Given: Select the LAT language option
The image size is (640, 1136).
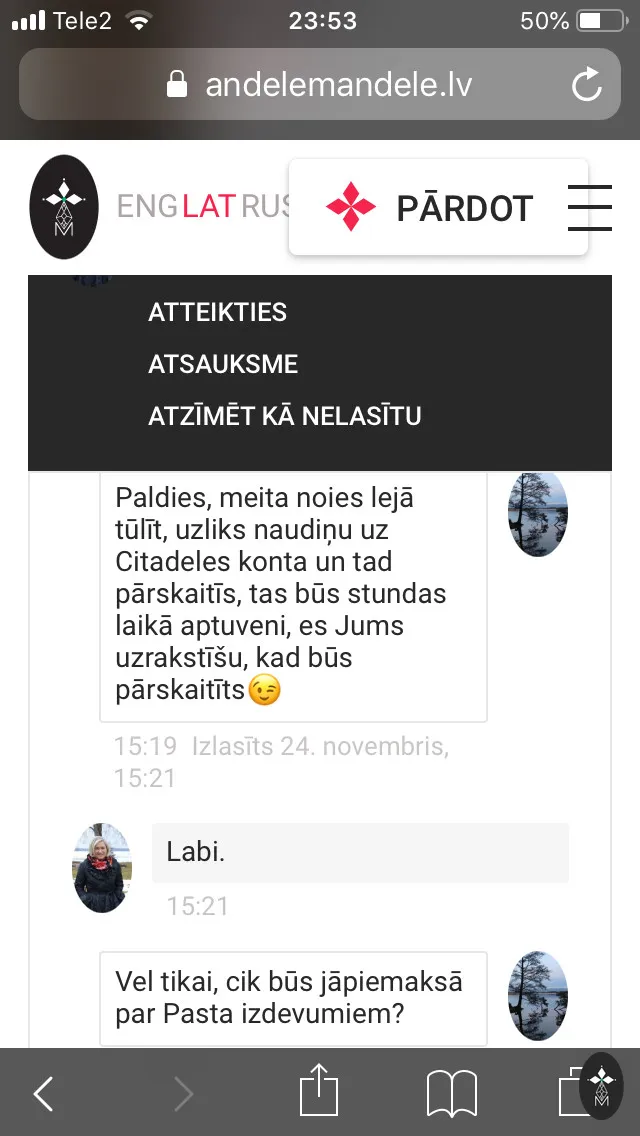Looking at the screenshot, I should tap(209, 208).
